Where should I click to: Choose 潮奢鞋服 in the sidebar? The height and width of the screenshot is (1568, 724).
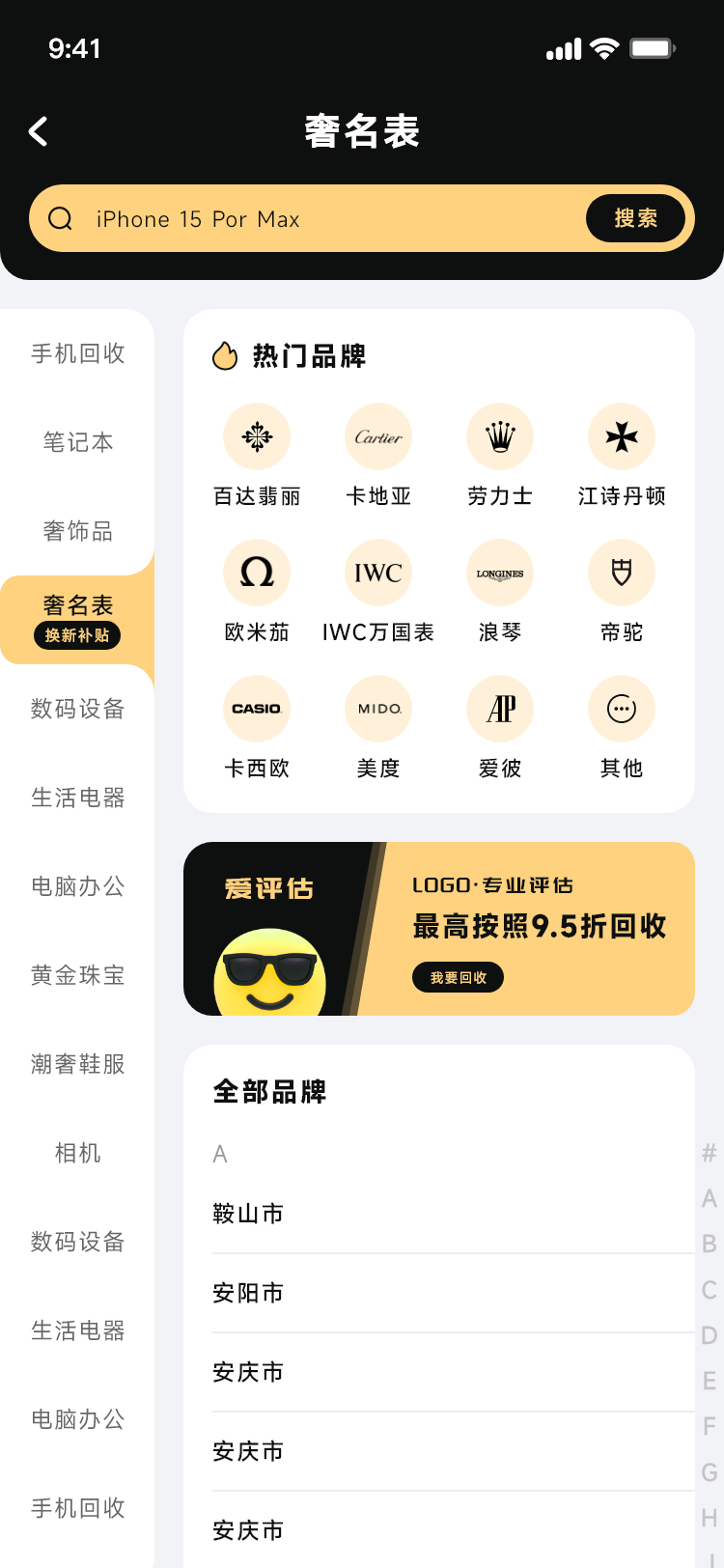(77, 1064)
